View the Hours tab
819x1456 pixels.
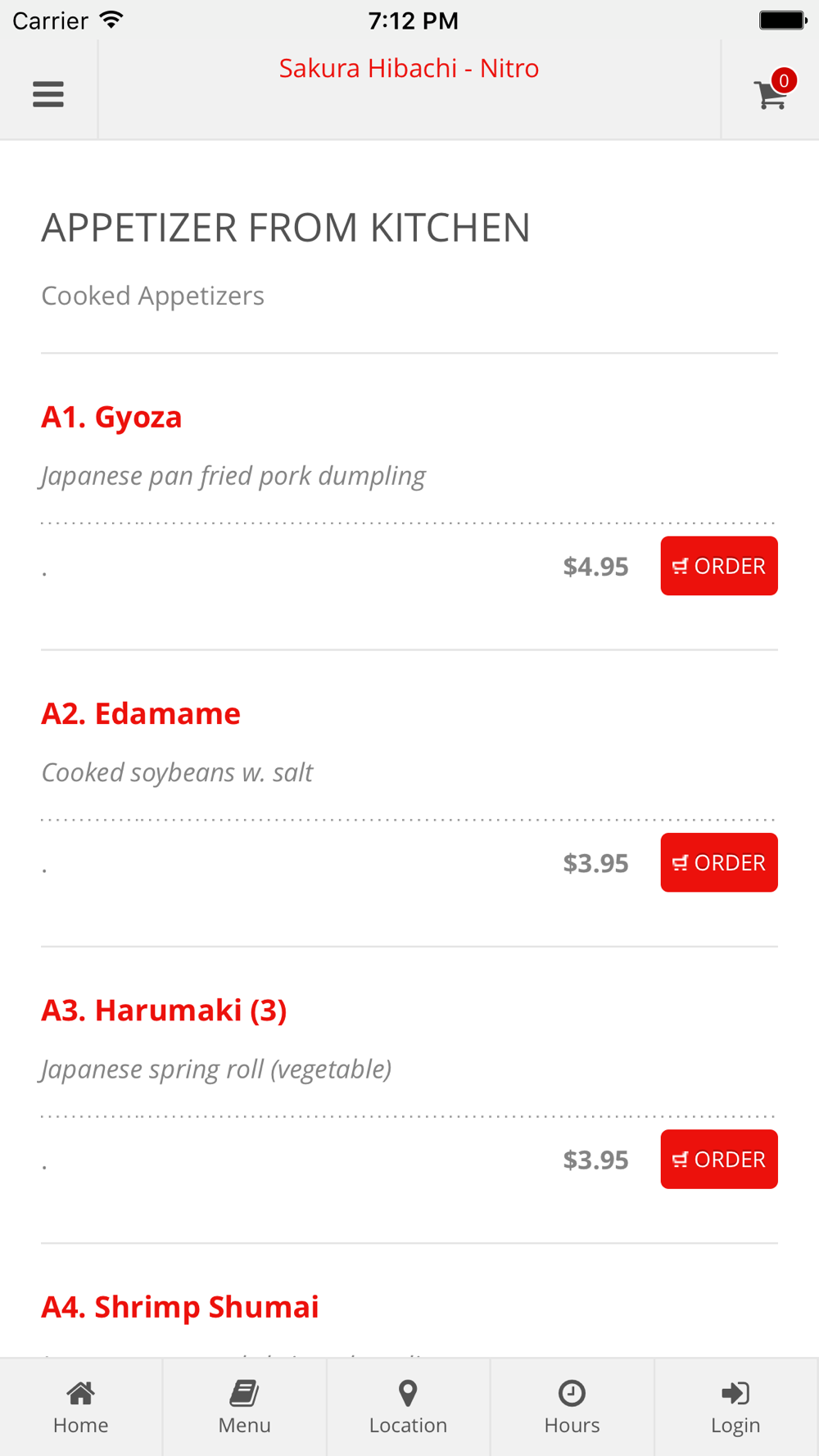572,1407
